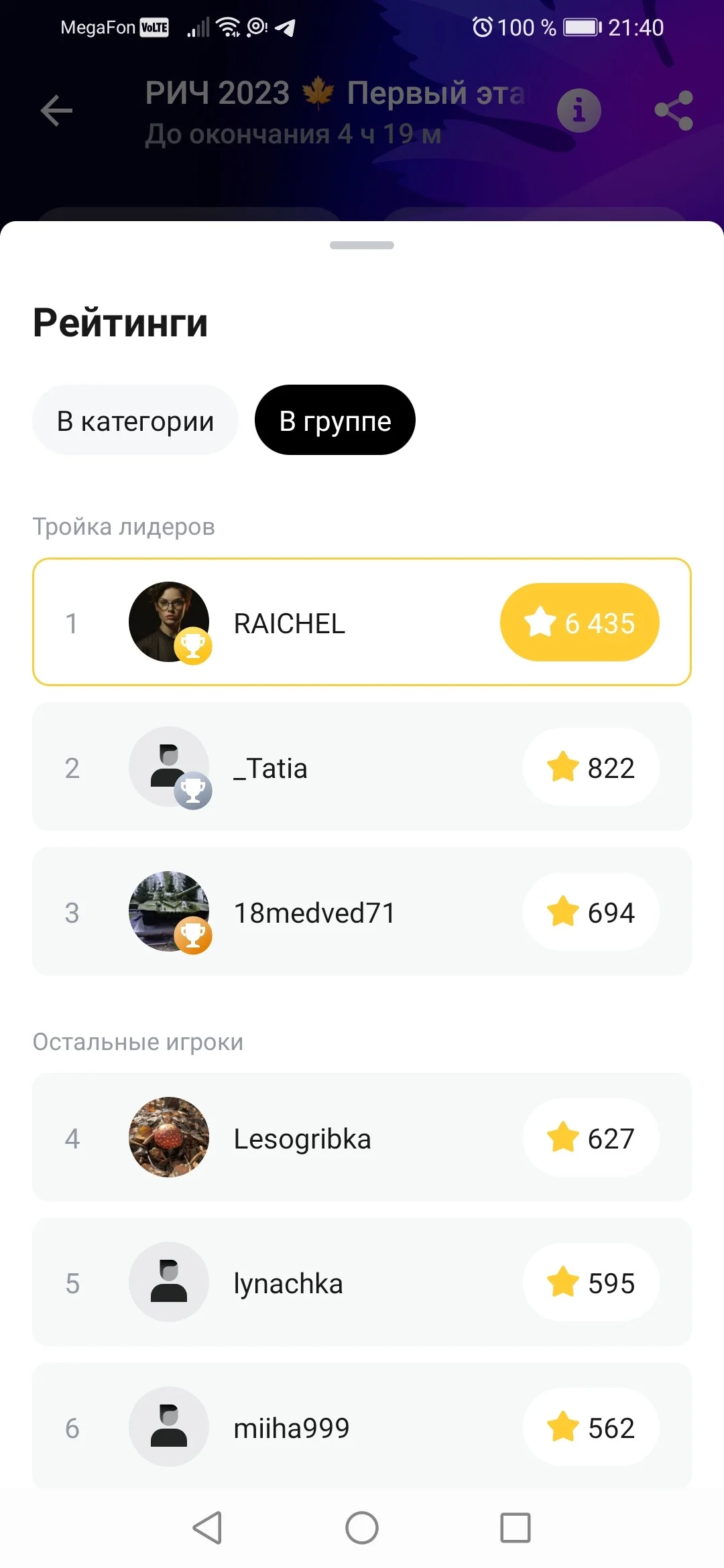Go back using the arrow icon

[56, 111]
